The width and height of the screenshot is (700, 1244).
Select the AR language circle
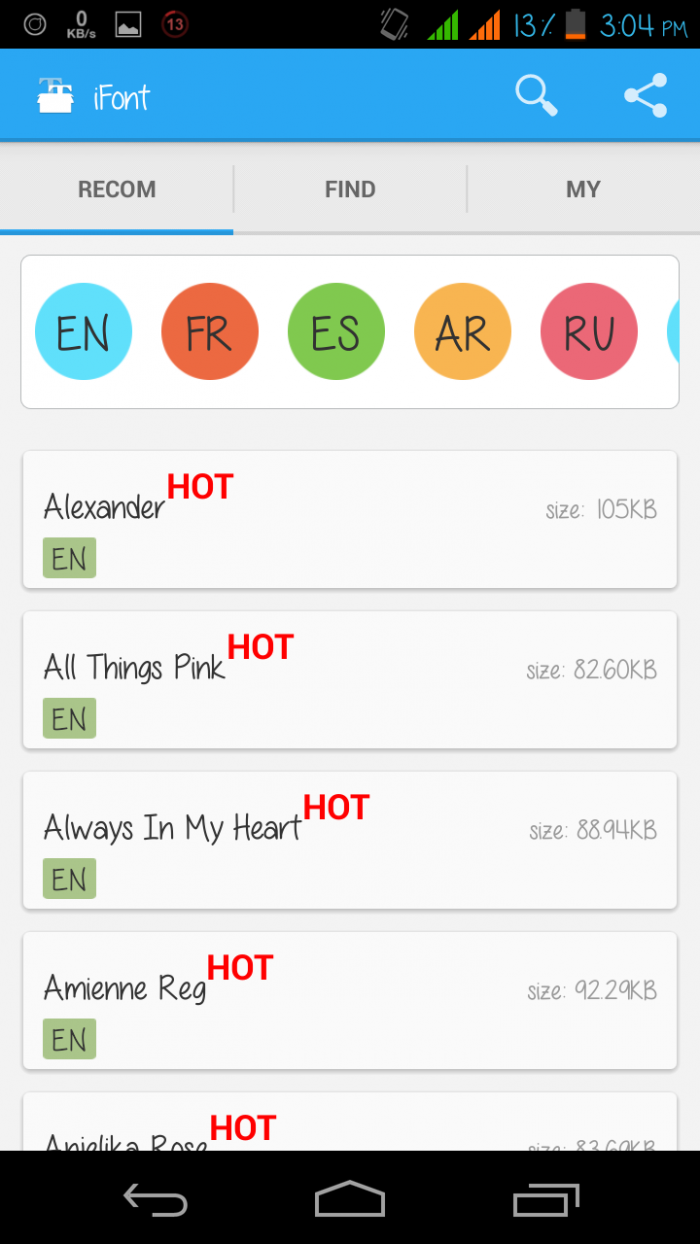462,332
